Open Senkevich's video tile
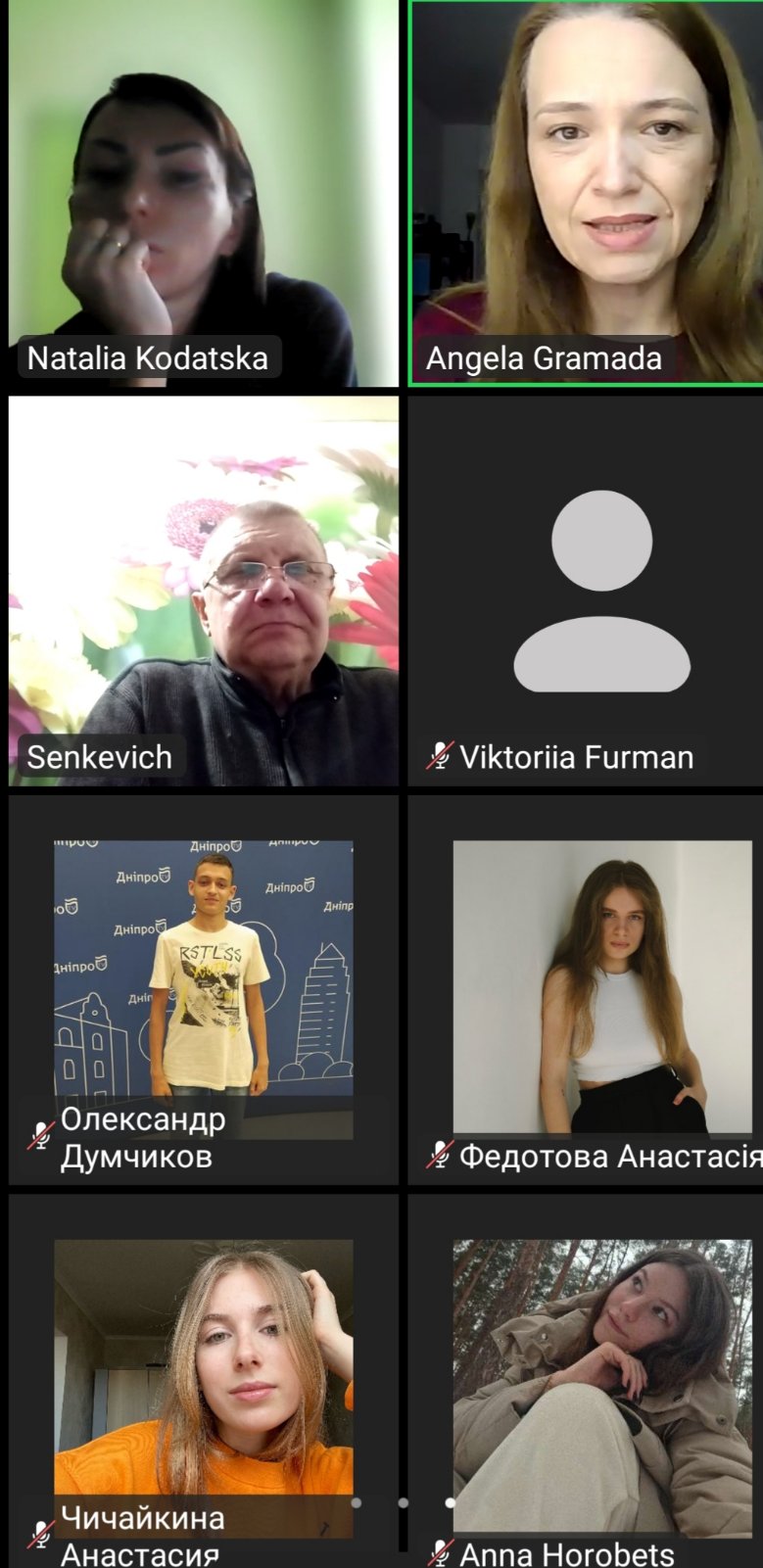 point(204,591)
